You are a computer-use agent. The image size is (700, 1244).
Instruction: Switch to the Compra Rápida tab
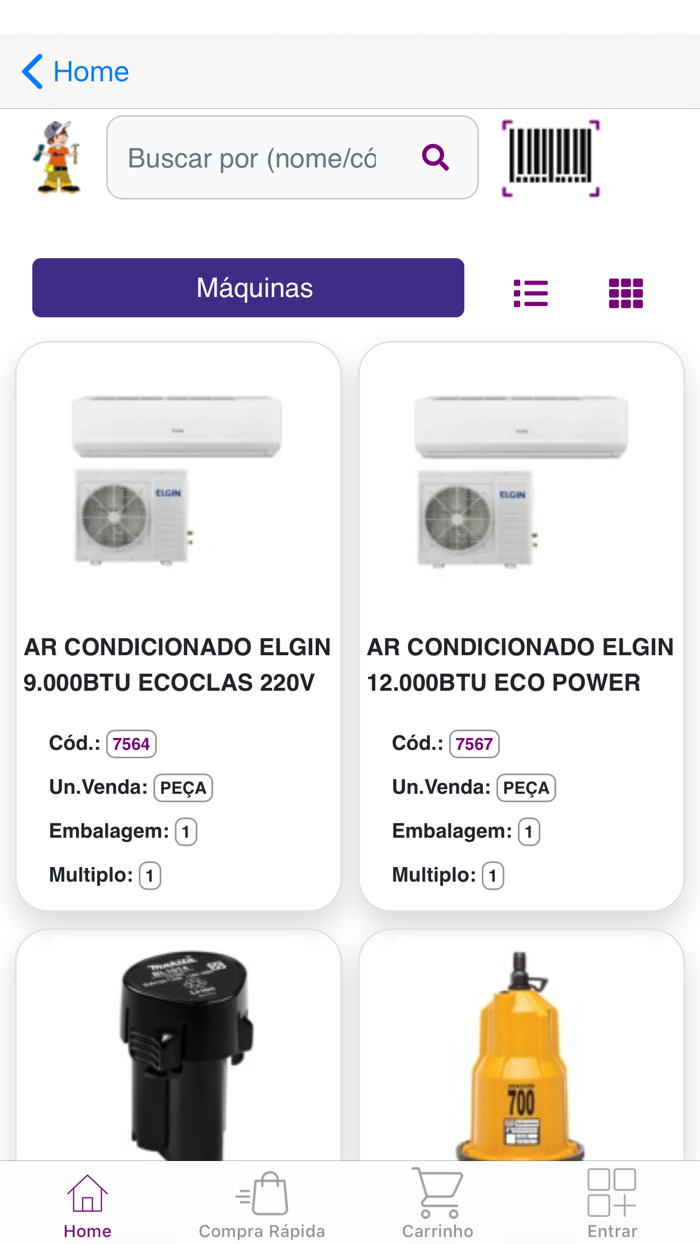coord(262,1204)
